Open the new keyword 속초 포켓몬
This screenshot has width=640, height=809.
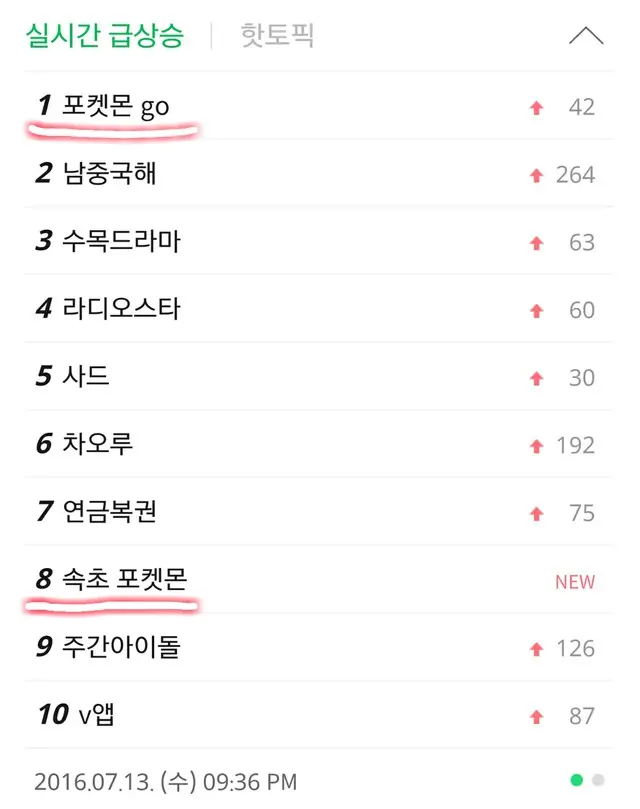(124, 580)
